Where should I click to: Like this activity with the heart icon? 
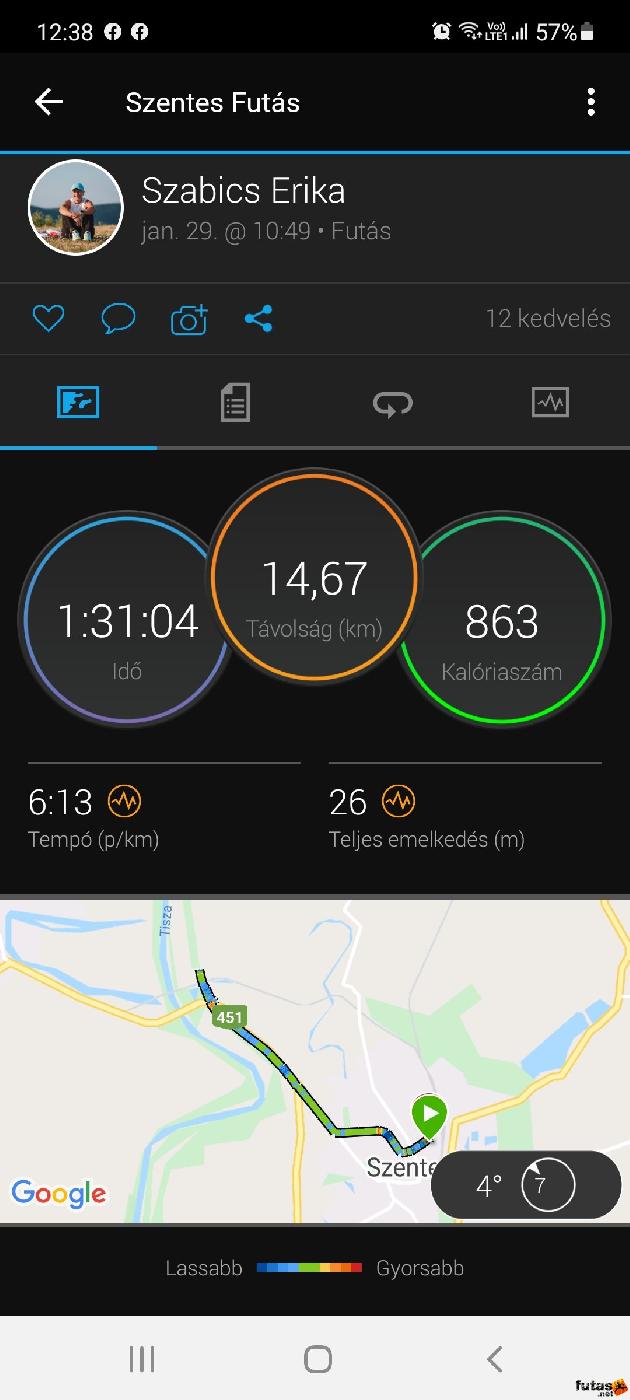point(48,319)
